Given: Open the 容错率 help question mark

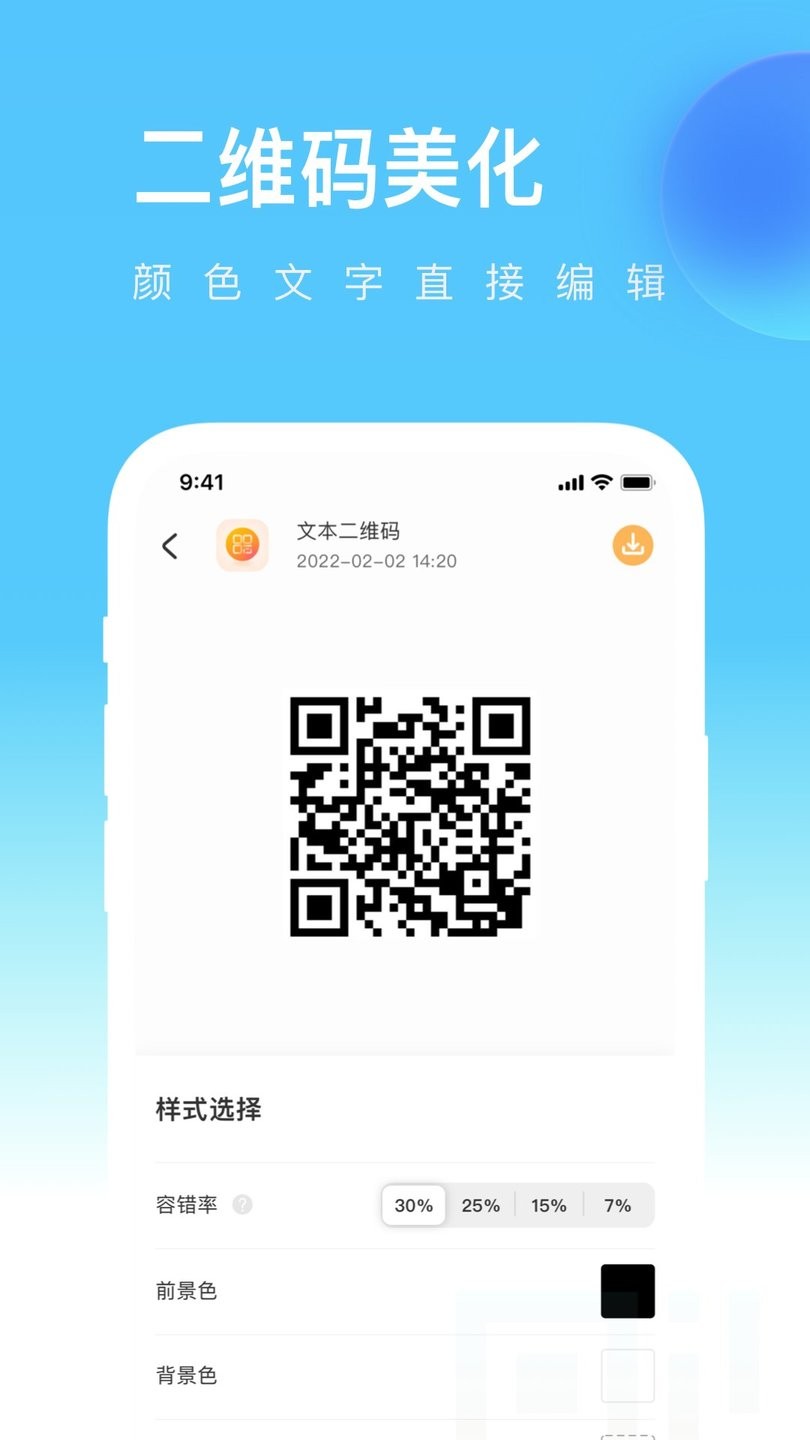Looking at the screenshot, I should click(241, 1206).
